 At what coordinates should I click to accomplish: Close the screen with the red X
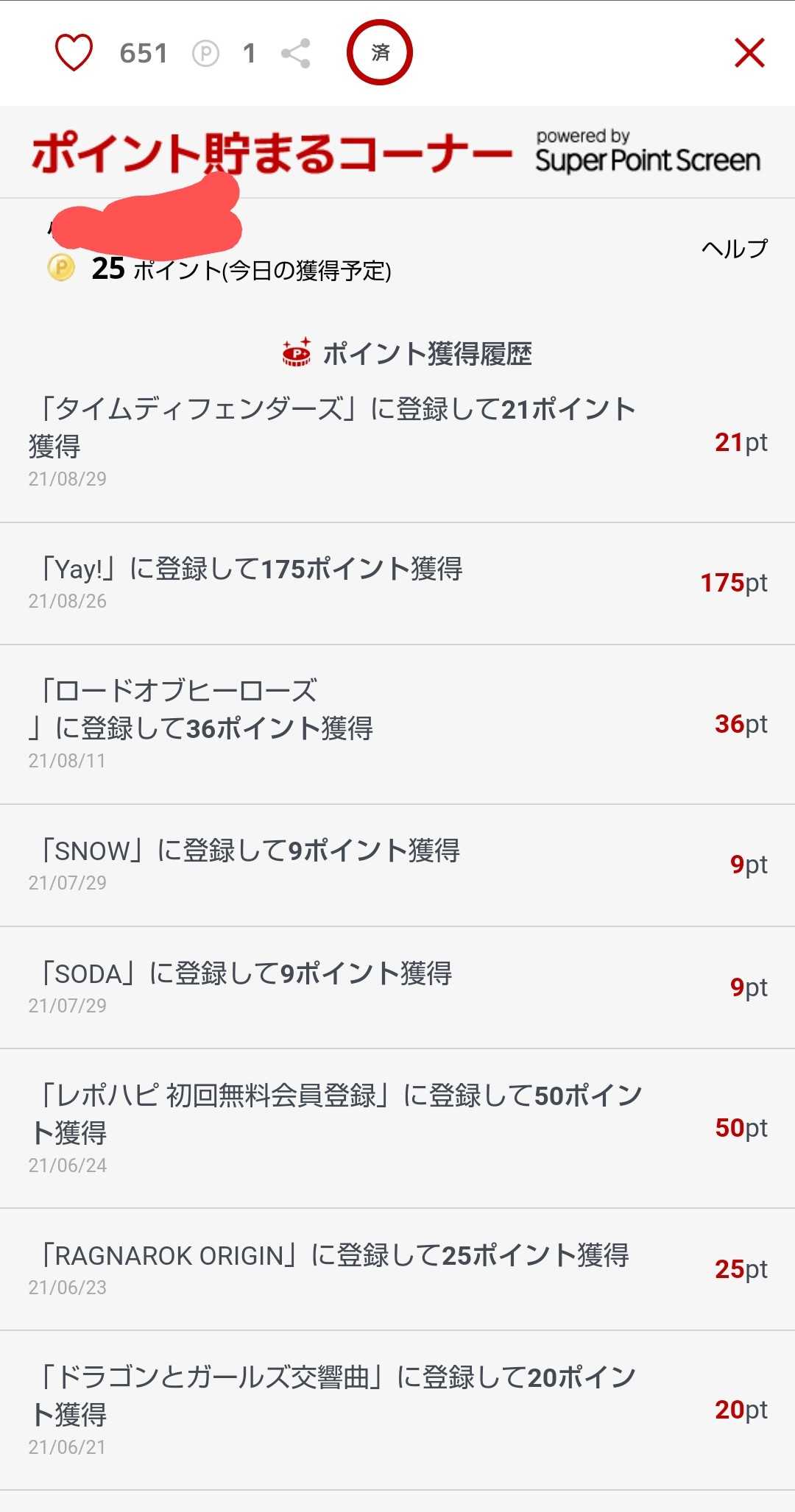pos(750,53)
